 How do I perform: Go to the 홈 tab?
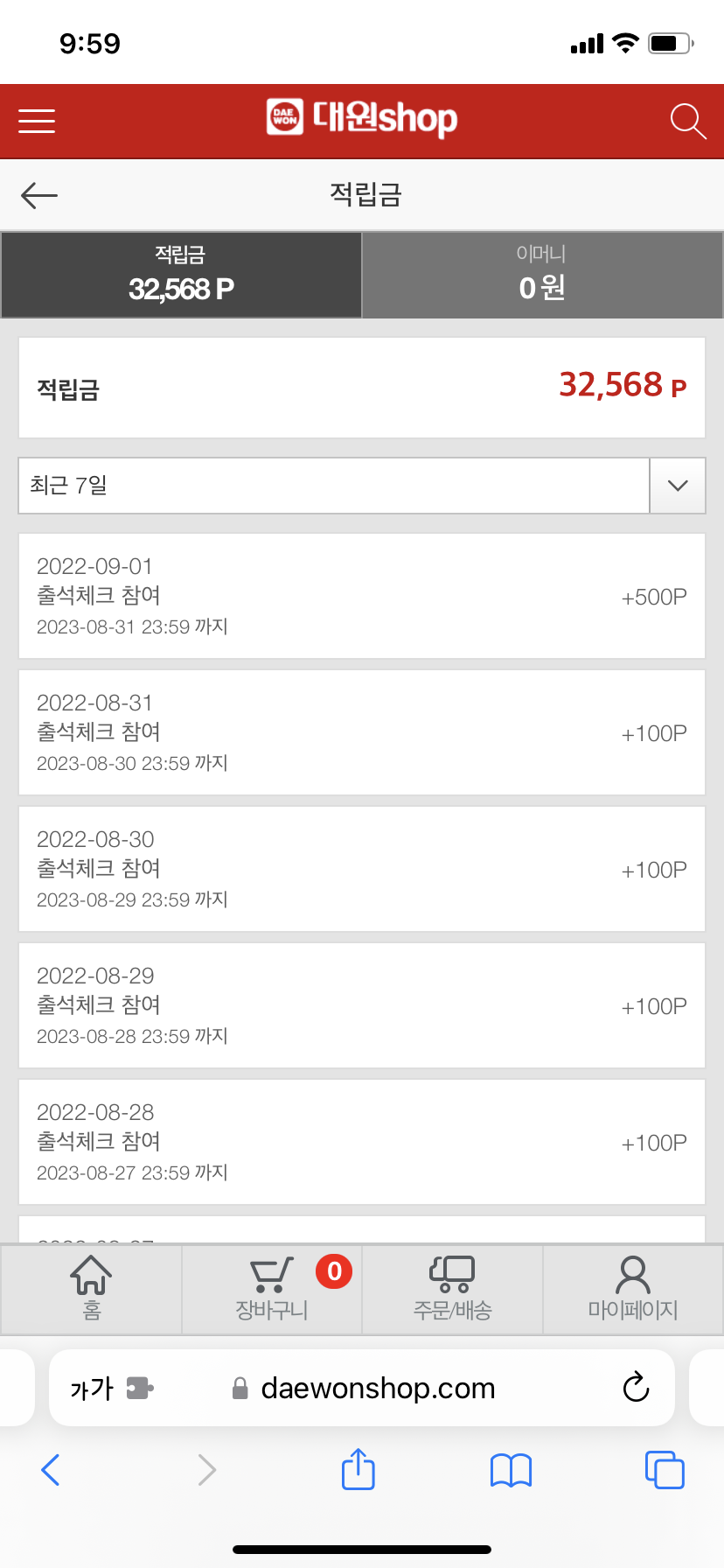pos(91,1288)
